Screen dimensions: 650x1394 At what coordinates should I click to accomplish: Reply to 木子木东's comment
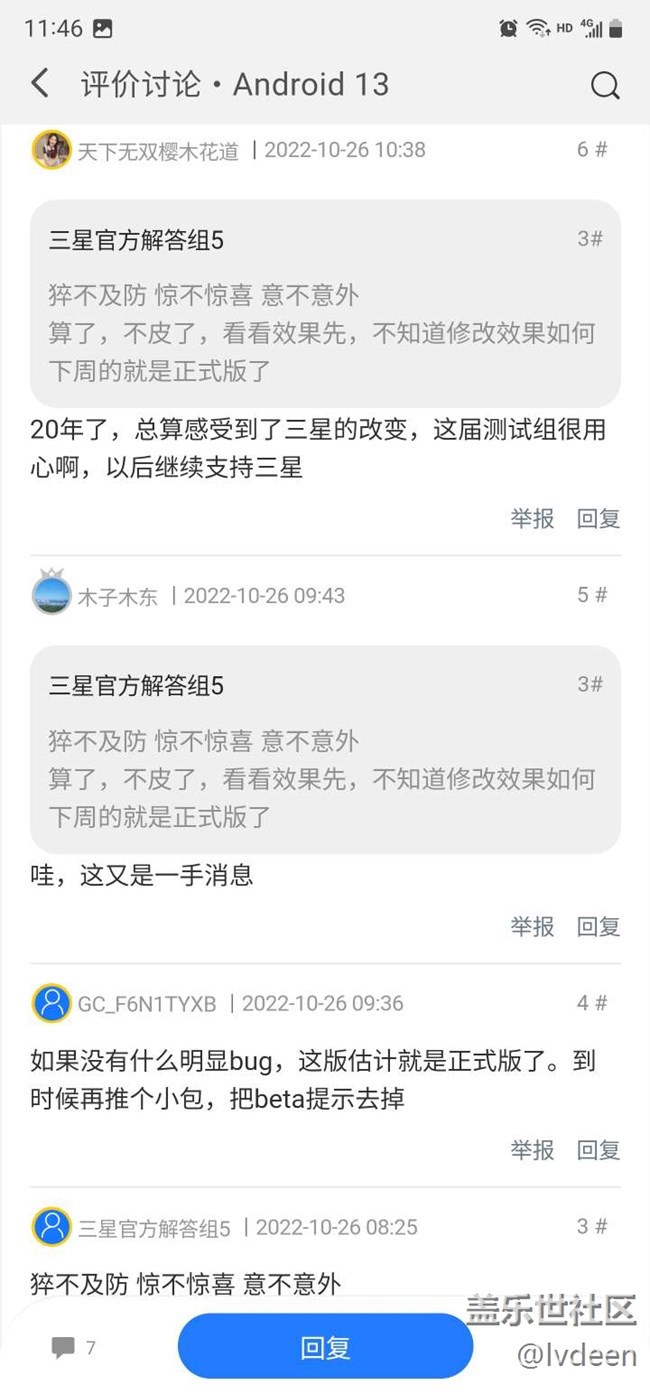pos(598,927)
